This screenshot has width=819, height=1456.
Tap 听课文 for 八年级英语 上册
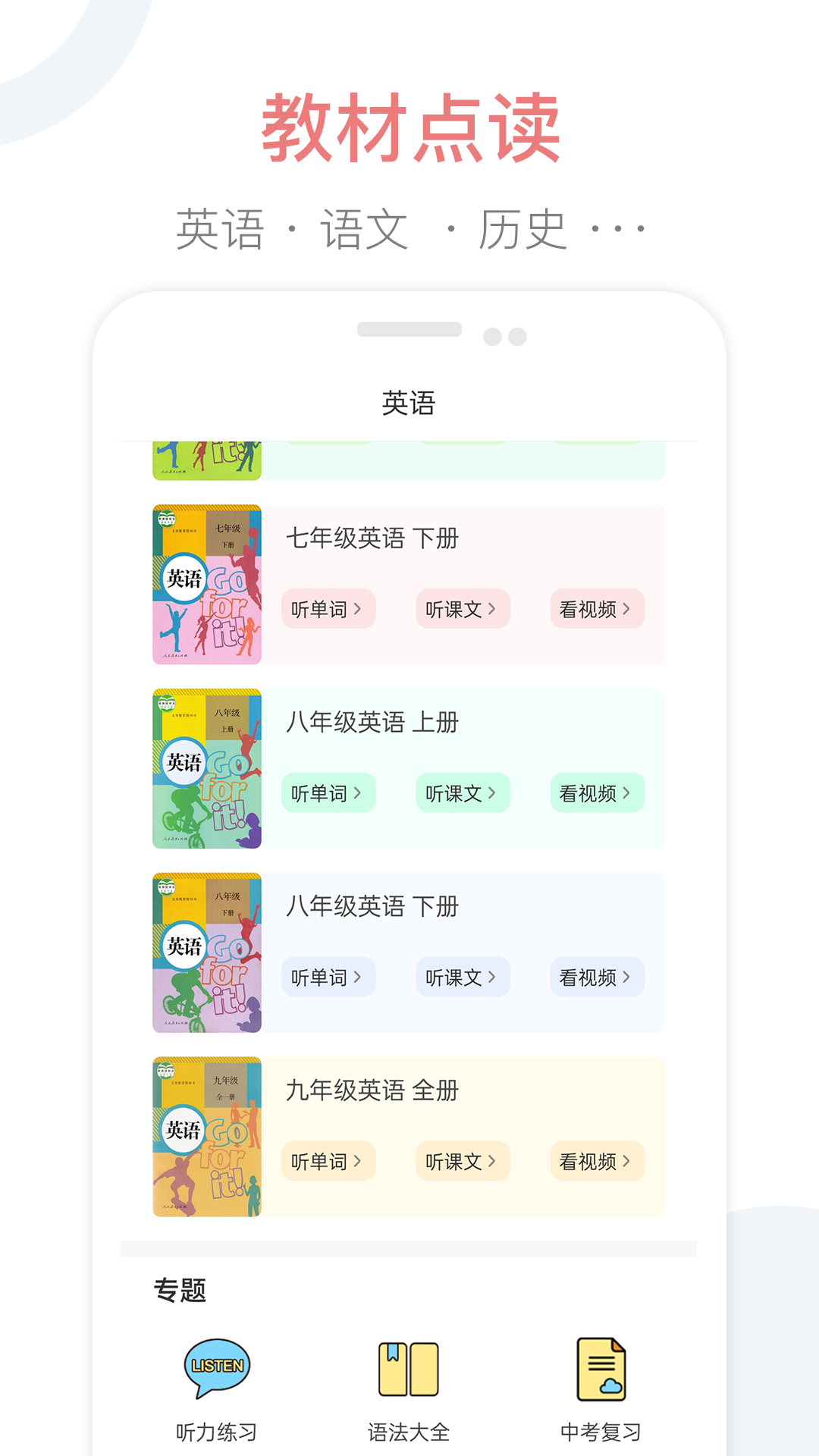point(457,792)
